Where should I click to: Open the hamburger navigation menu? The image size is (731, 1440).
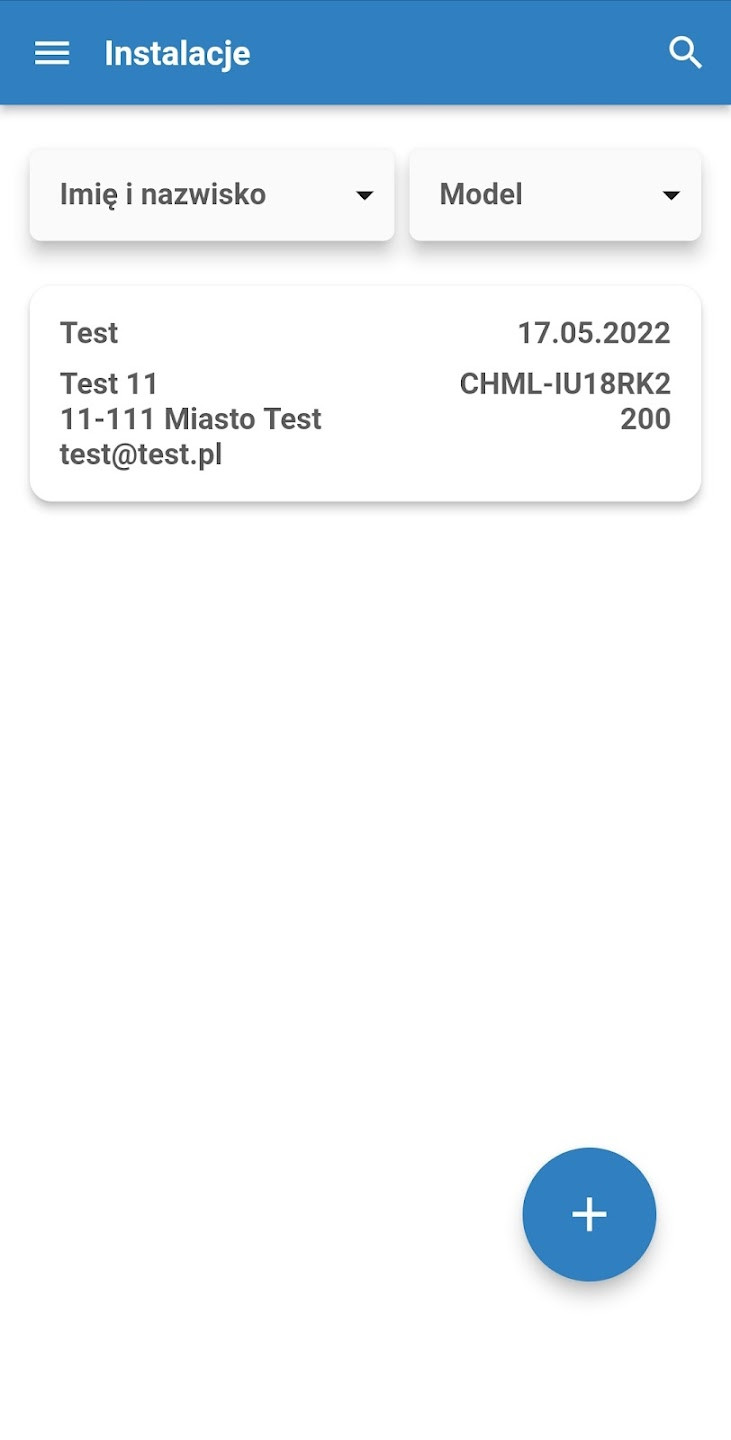point(52,53)
